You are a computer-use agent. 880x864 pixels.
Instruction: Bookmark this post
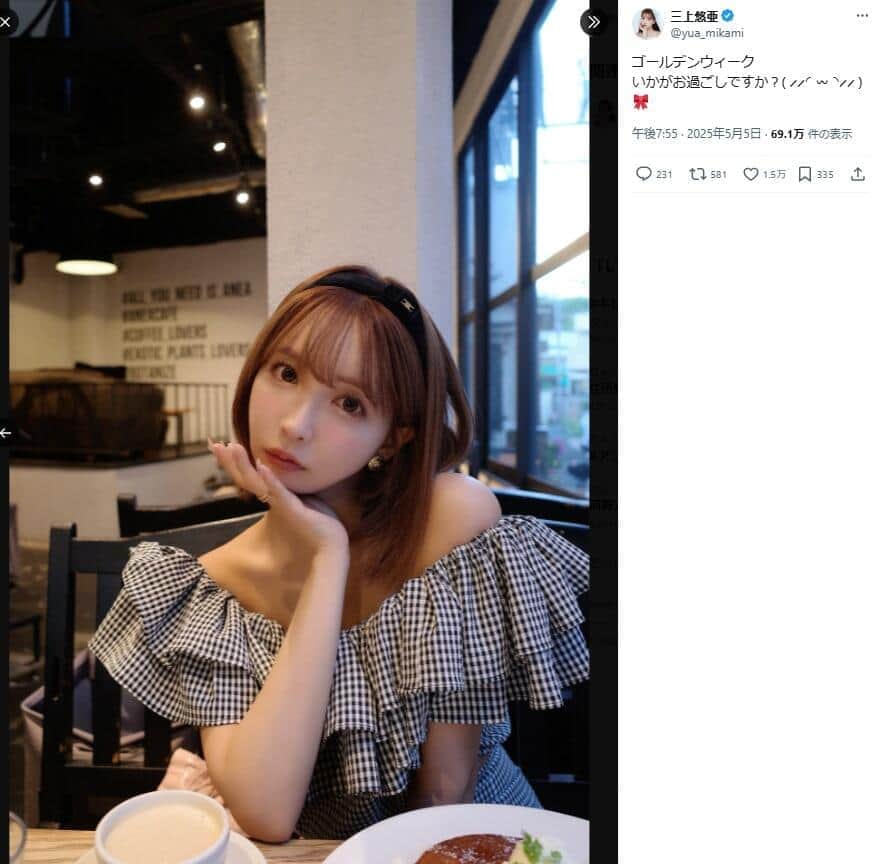(x=805, y=174)
